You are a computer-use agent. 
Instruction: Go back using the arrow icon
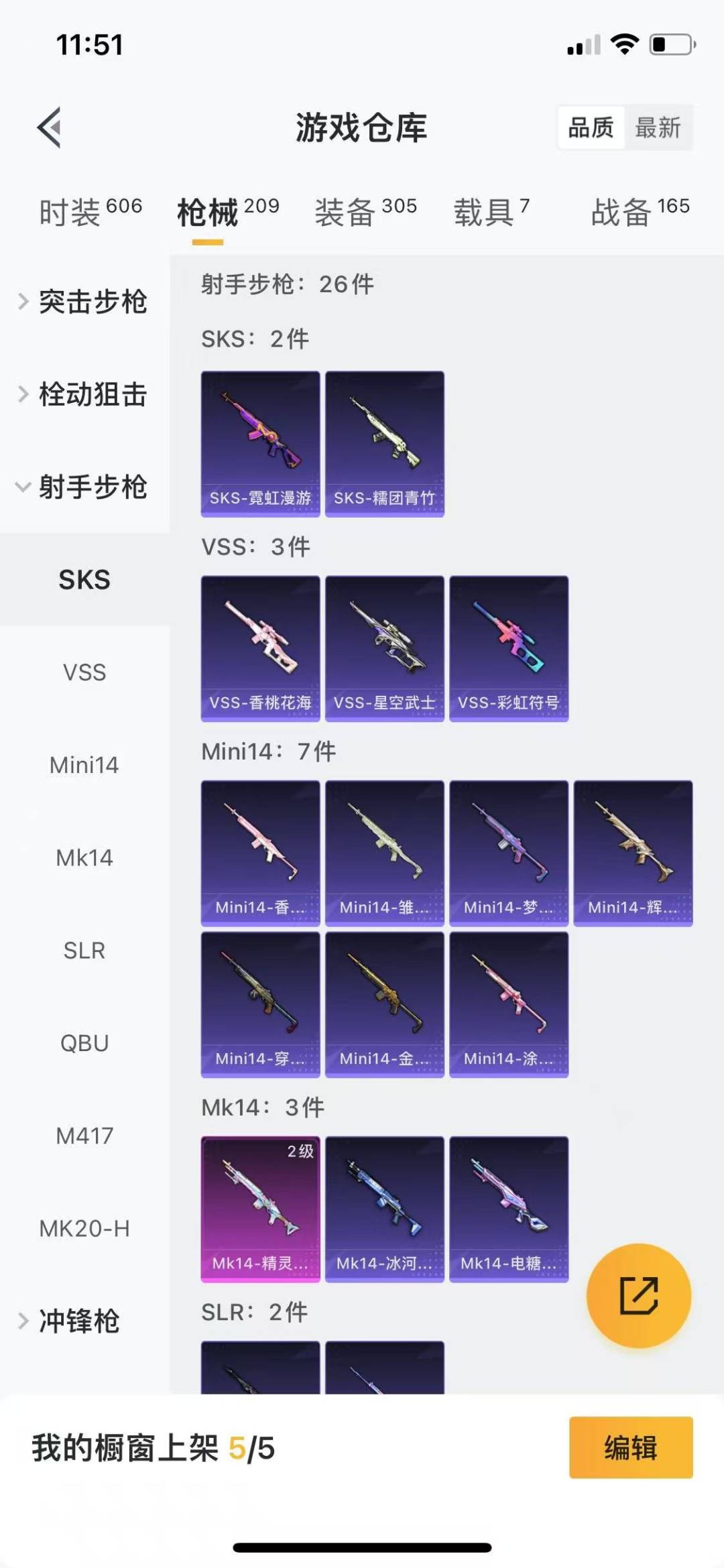tap(50, 127)
